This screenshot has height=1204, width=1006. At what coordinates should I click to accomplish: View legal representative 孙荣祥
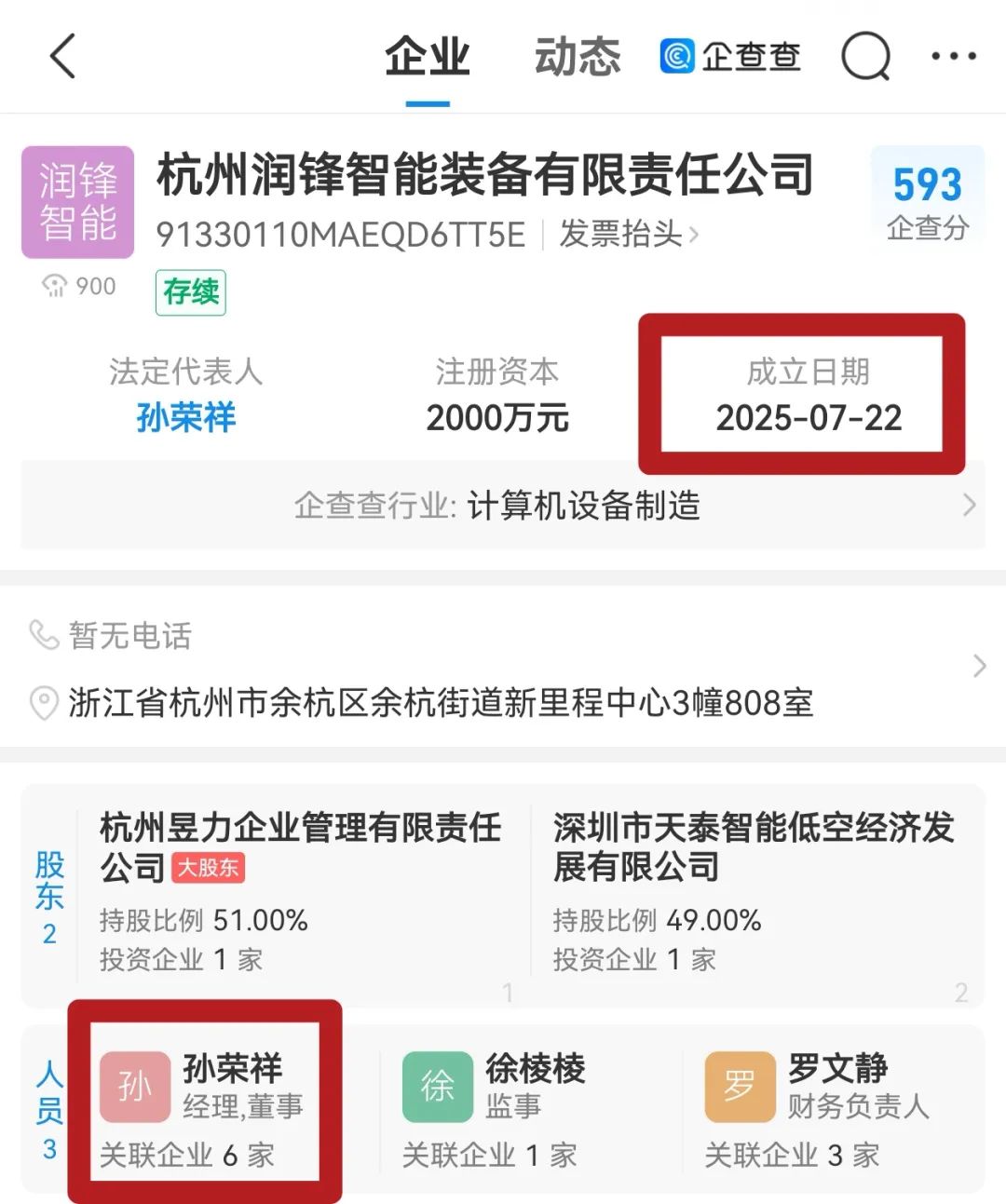pos(186,417)
